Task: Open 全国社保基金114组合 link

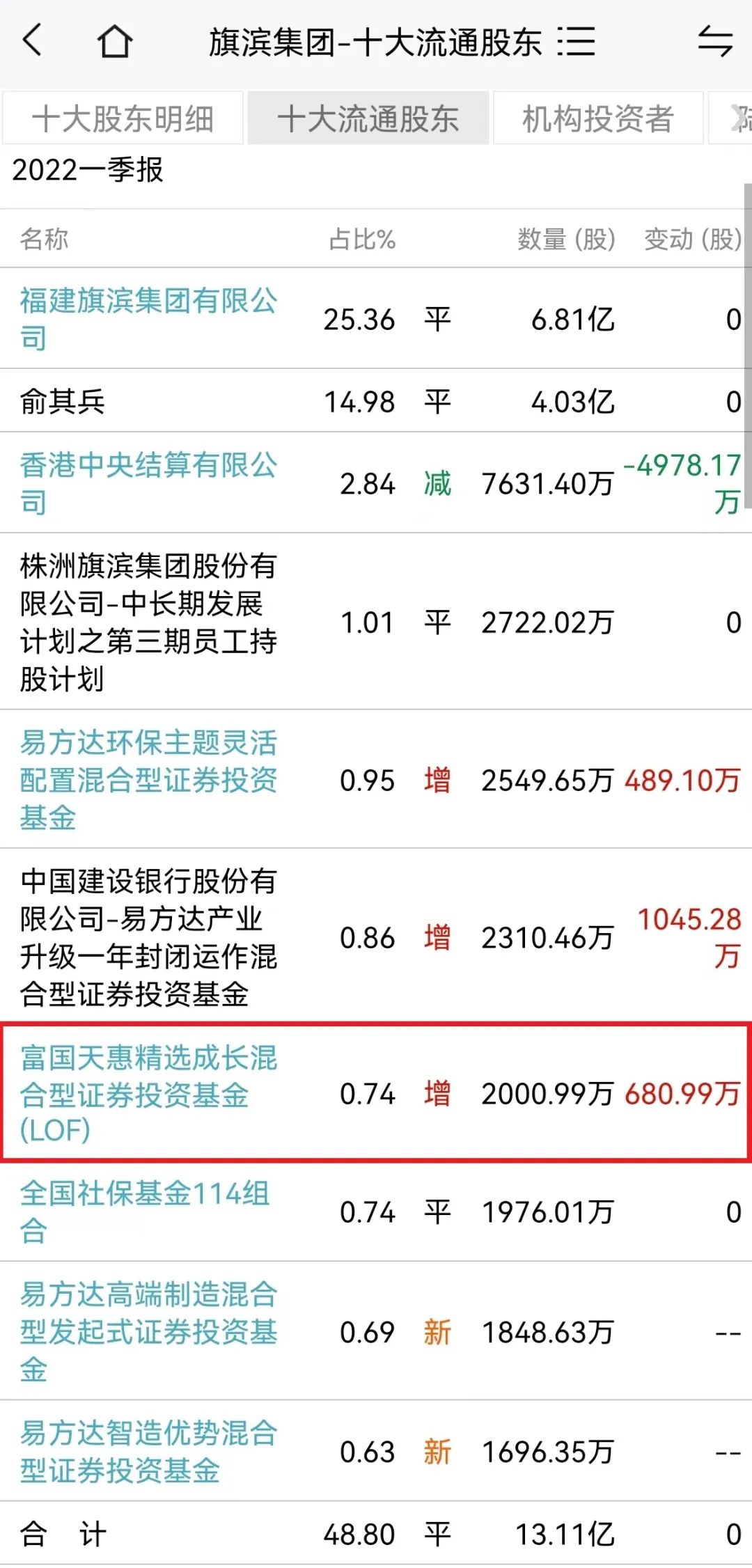Action: pyautogui.click(x=145, y=1212)
